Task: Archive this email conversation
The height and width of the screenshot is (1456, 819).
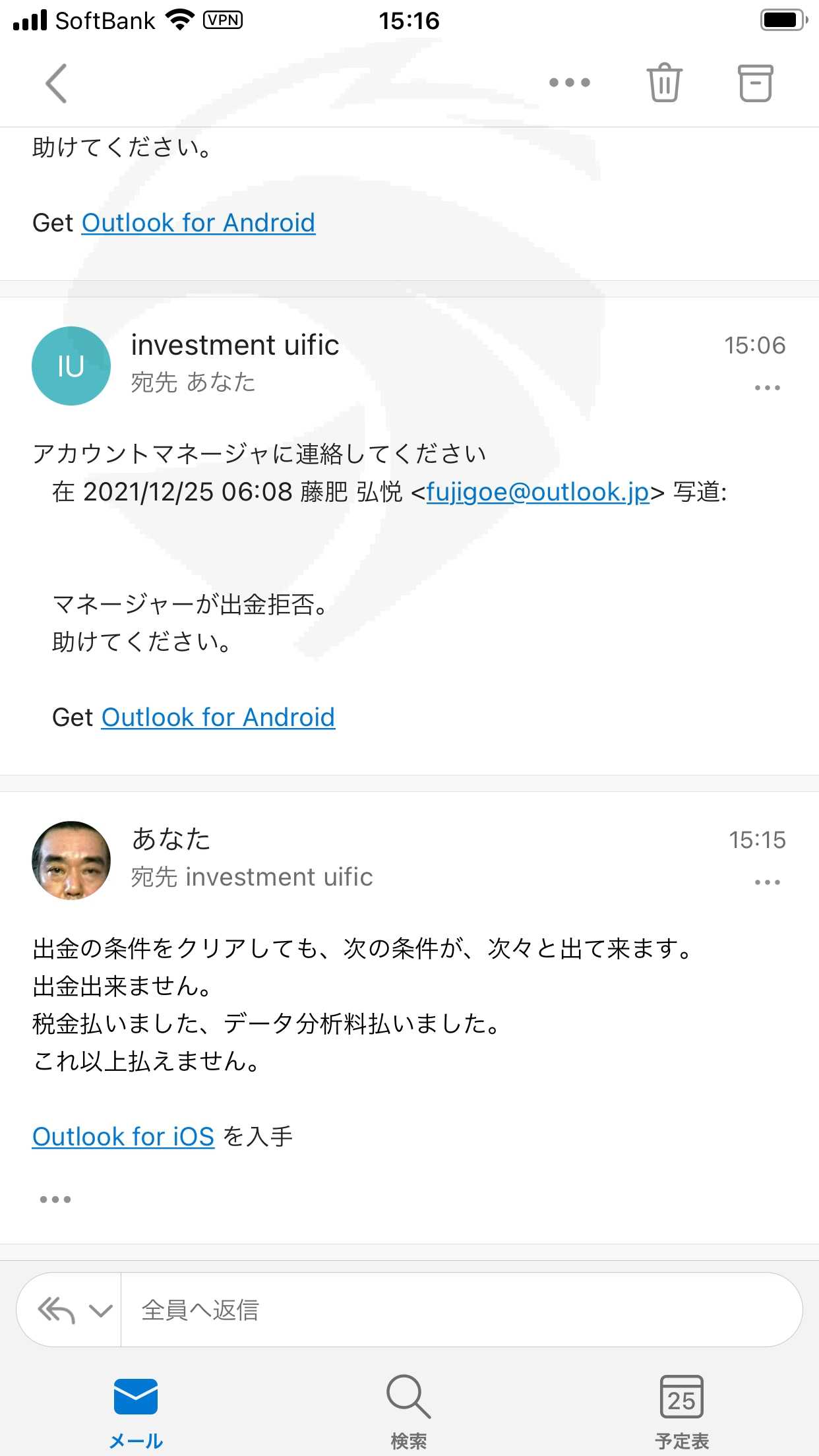Action: pyautogui.click(x=755, y=82)
